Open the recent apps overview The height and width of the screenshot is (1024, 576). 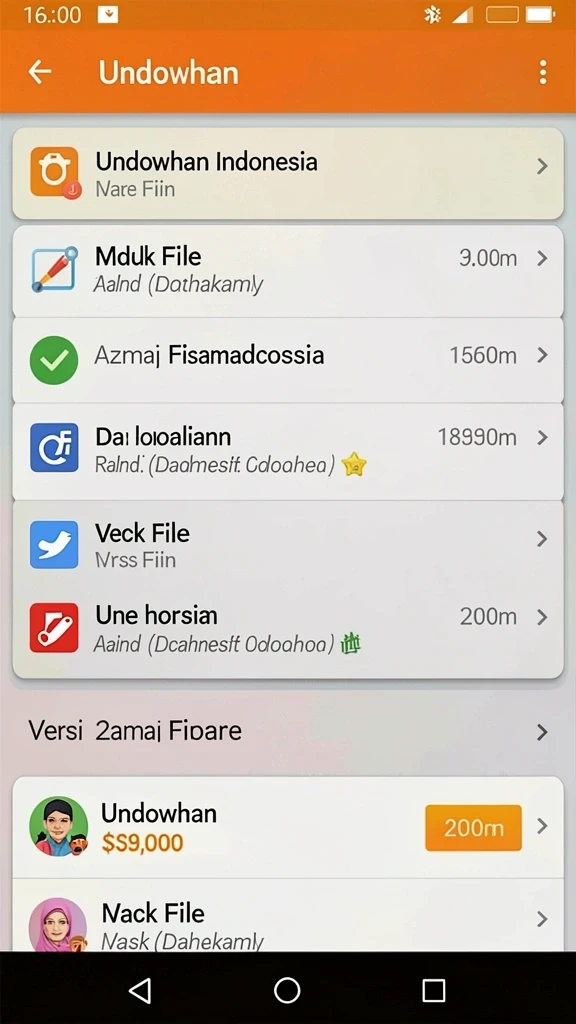[434, 990]
